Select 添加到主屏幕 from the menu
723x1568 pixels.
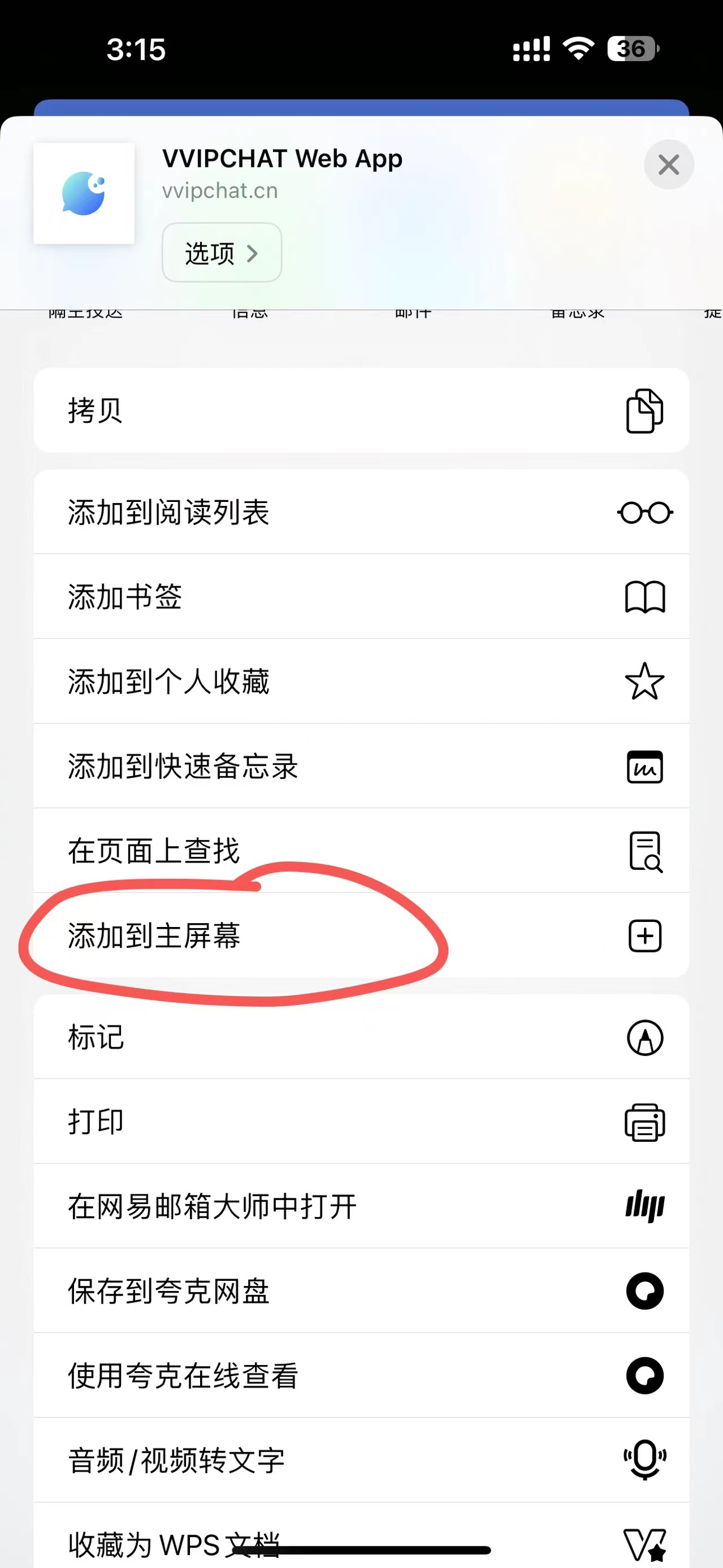tap(154, 937)
